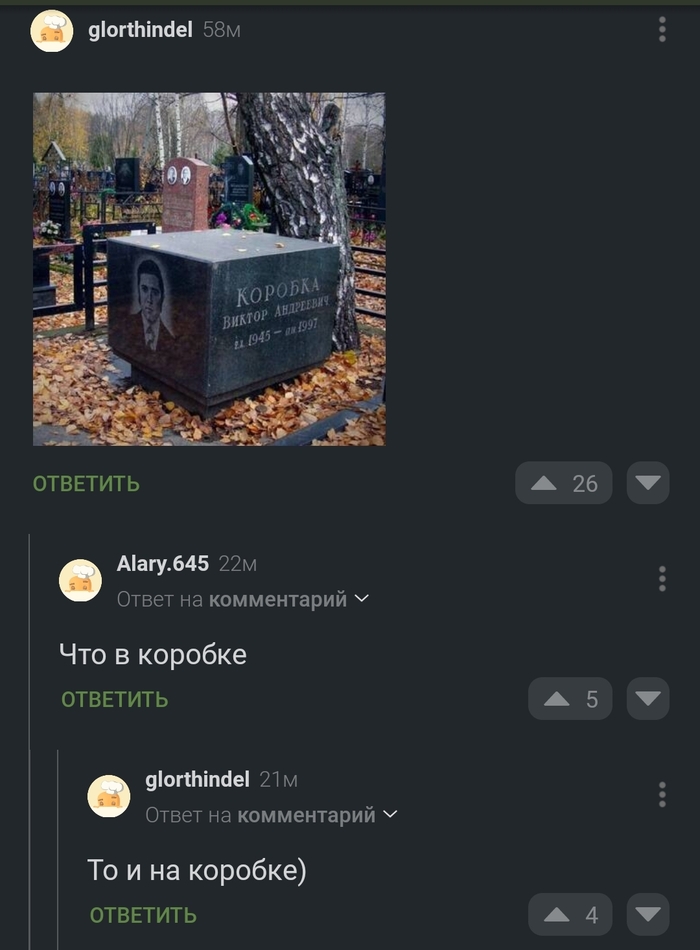Reply to glorthindel's photo comment

(x=86, y=484)
